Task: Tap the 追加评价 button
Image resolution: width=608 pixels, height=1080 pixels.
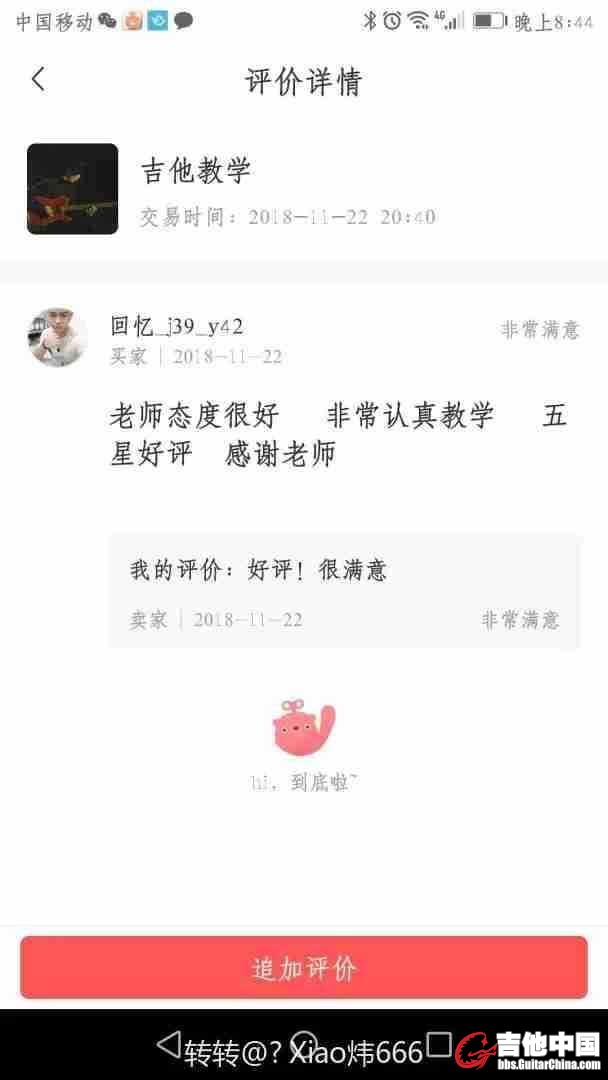Action: click(x=304, y=967)
